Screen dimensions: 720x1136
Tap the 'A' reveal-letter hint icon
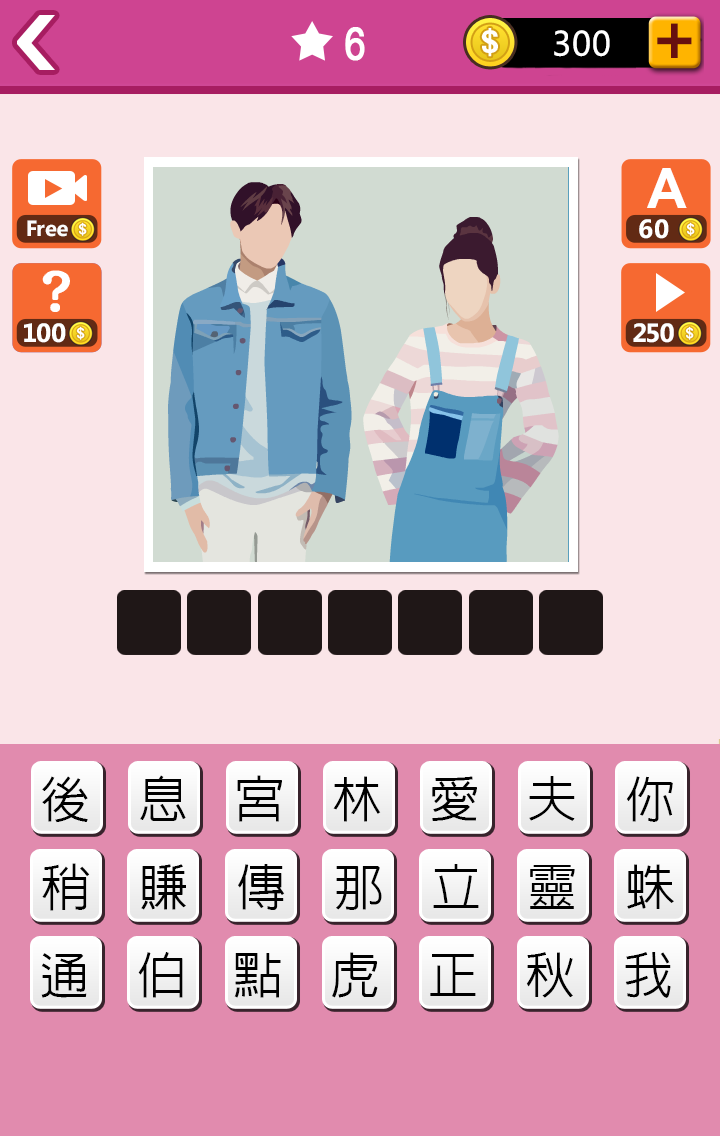coord(665,204)
